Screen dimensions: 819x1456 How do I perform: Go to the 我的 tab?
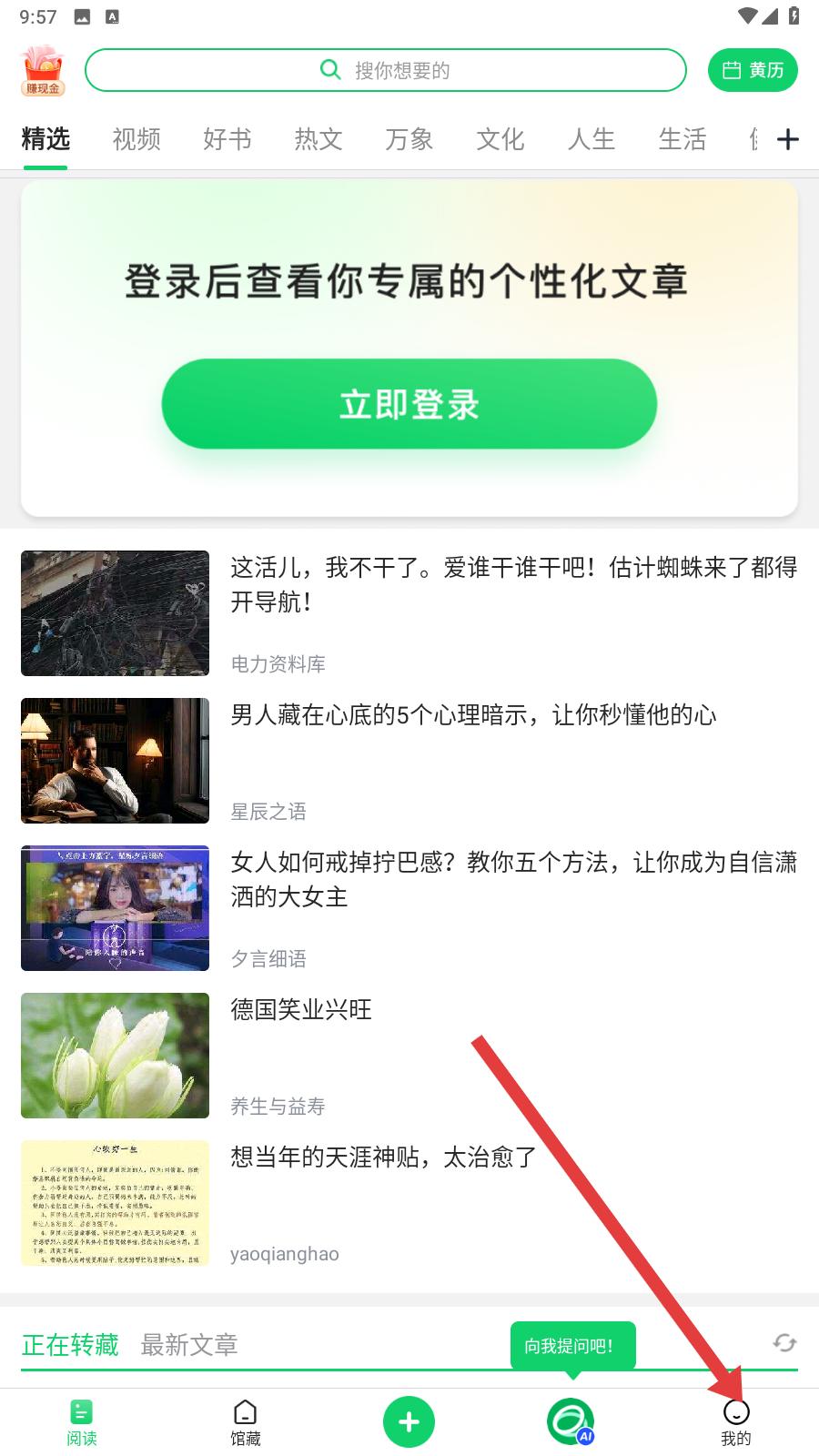click(735, 1422)
